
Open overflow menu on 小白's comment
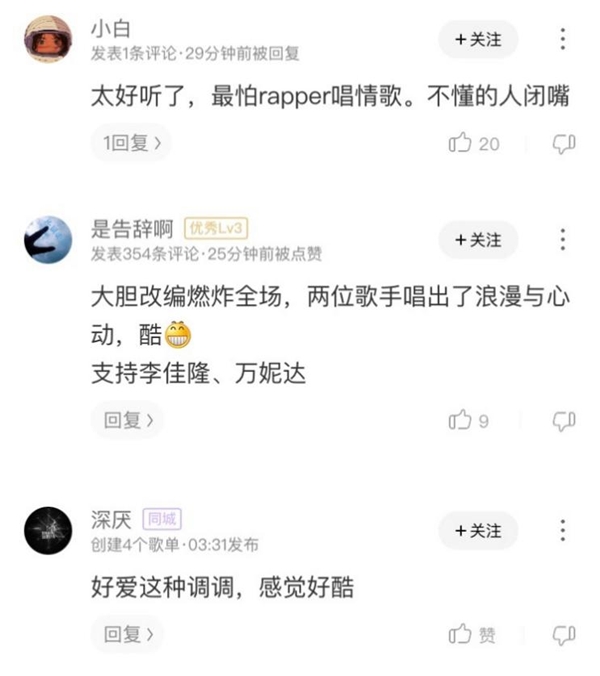[x=563, y=39]
